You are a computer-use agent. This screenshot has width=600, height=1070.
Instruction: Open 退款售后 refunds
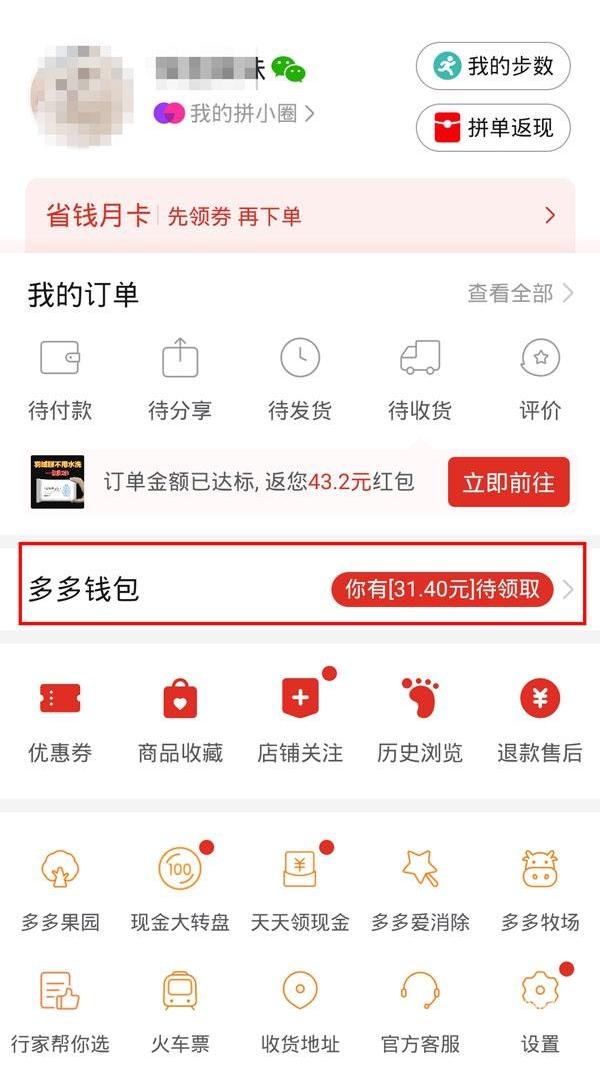point(540,719)
